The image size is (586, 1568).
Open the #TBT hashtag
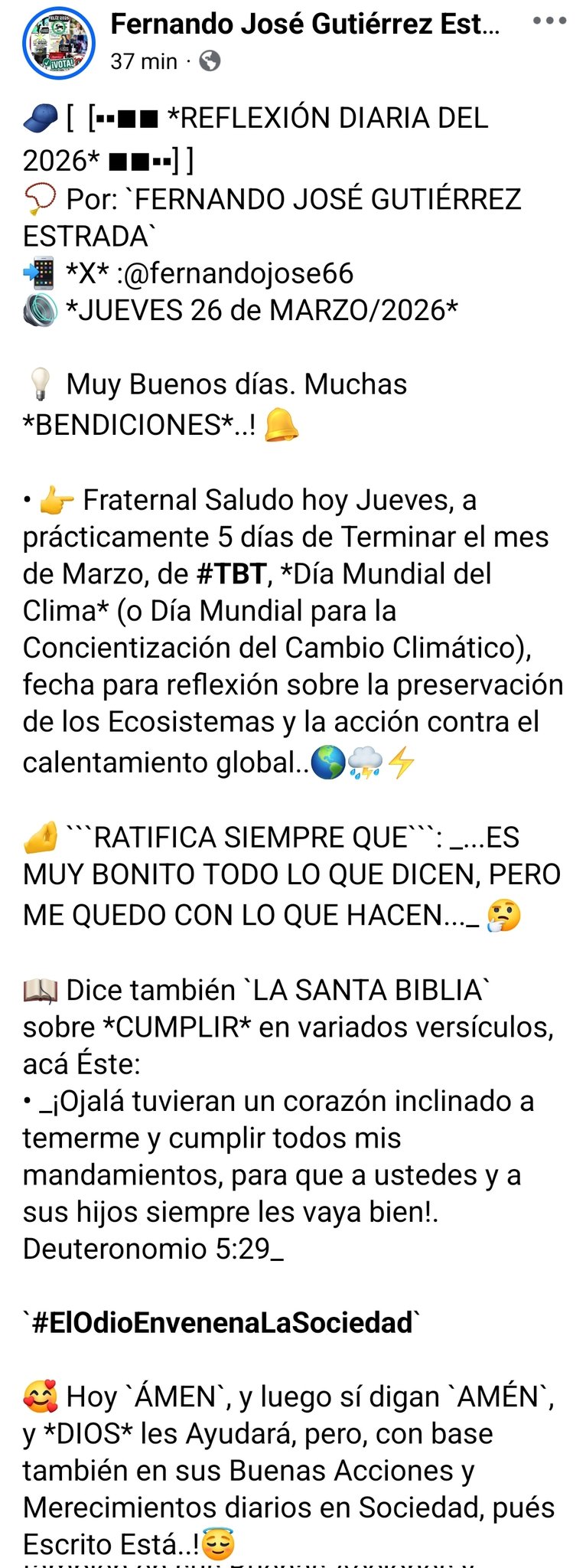coord(230,573)
